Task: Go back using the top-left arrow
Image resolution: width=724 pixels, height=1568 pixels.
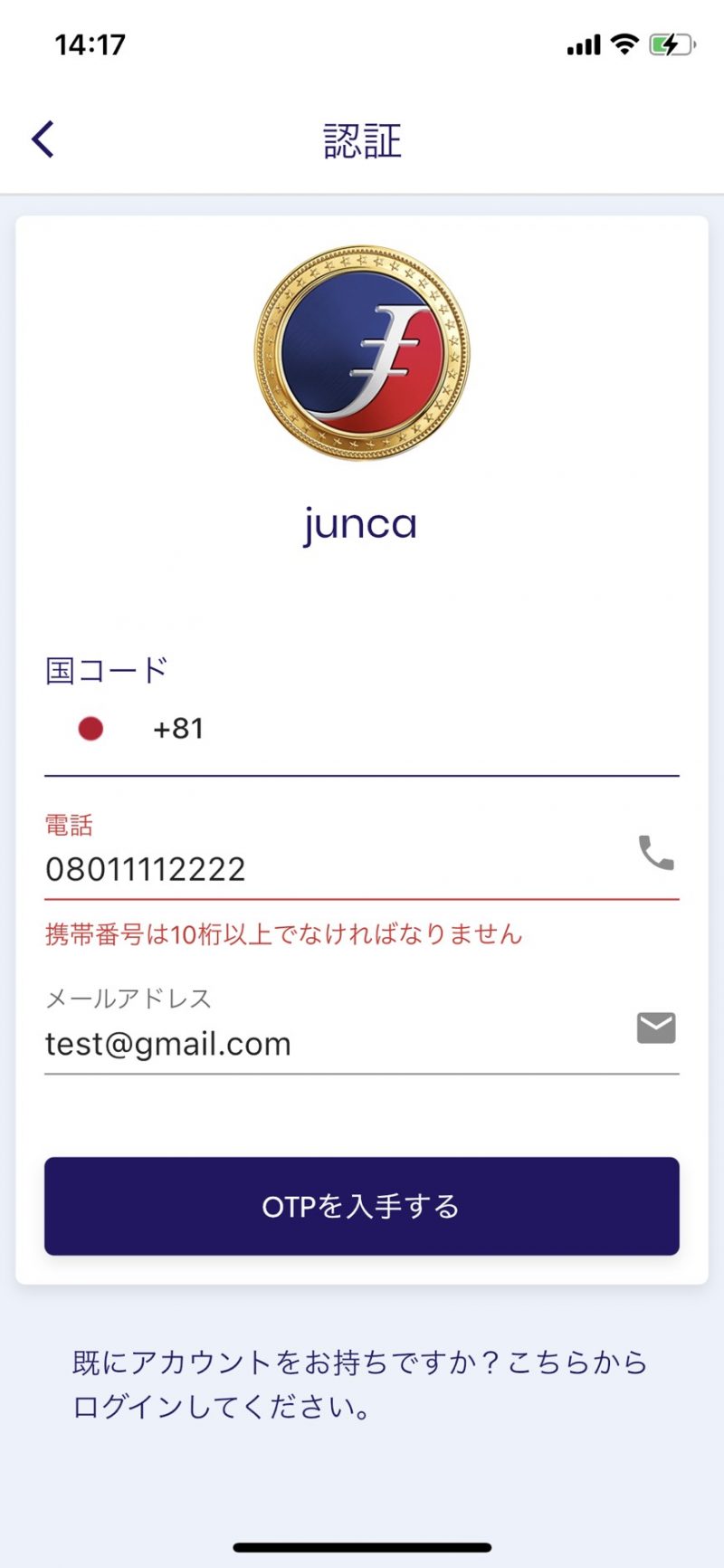Action: pyautogui.click(x=43, y=139)
